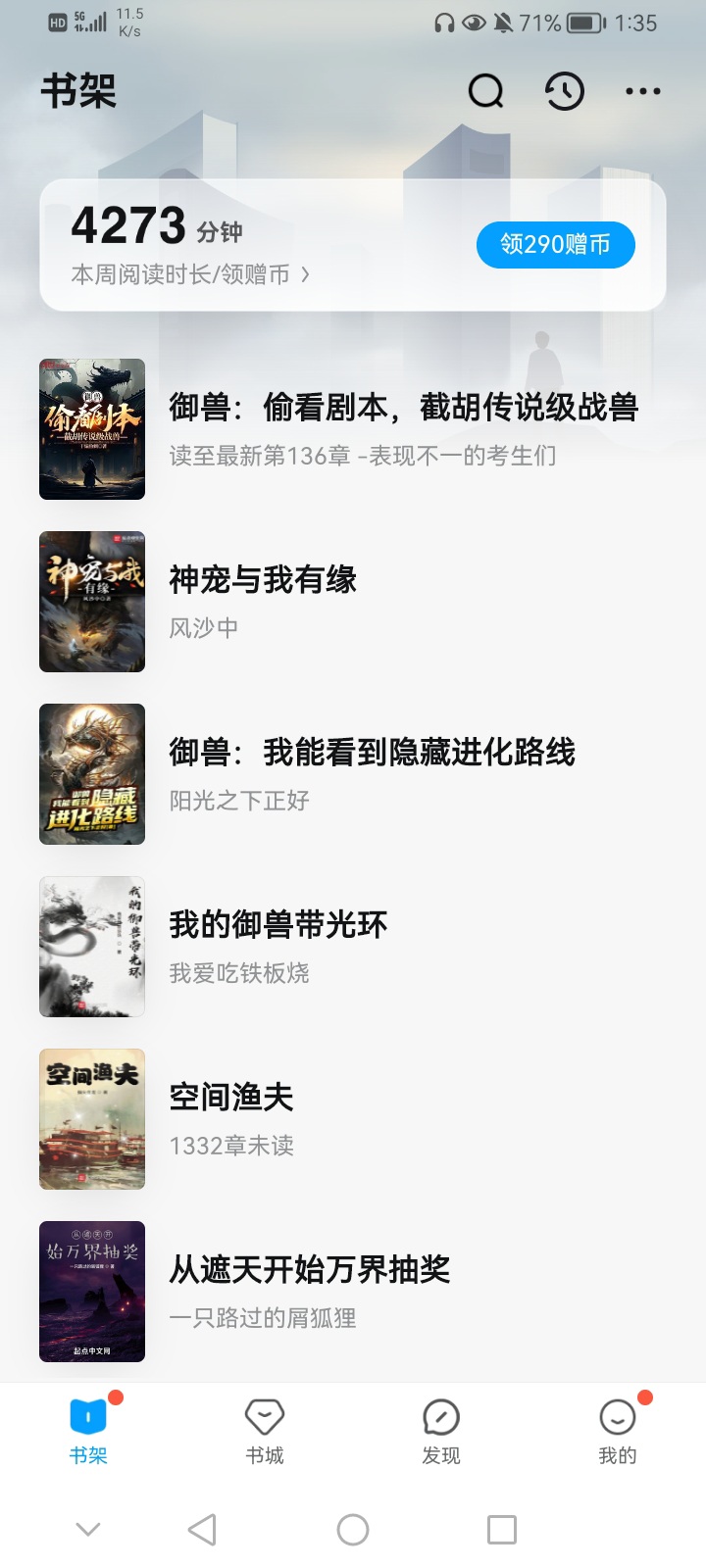Screen dimensions: 706x1568
Task: Switch to the 发现 tab
Action: 441,1431
